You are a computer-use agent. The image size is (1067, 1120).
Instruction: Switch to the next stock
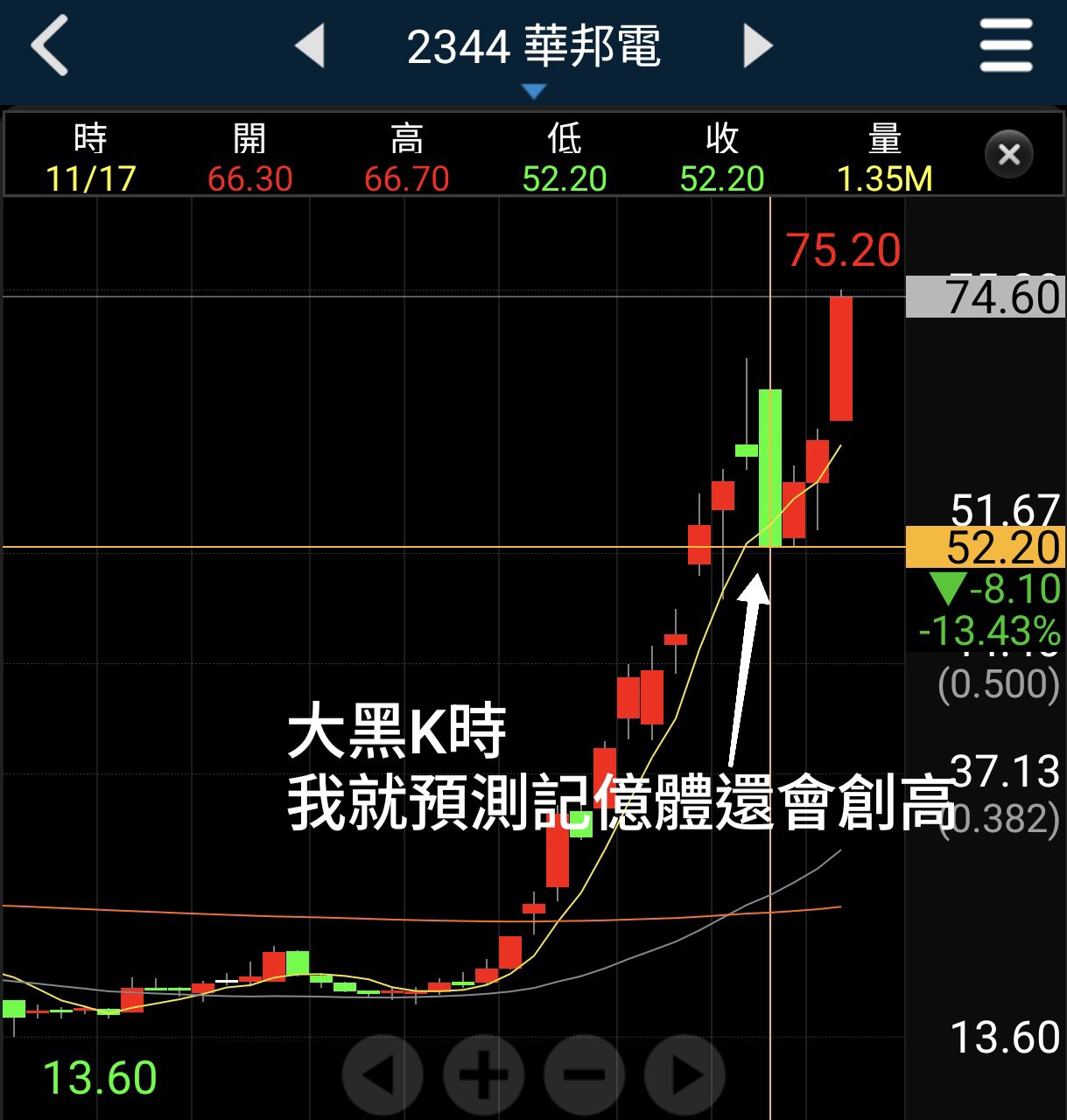point(757,46)
